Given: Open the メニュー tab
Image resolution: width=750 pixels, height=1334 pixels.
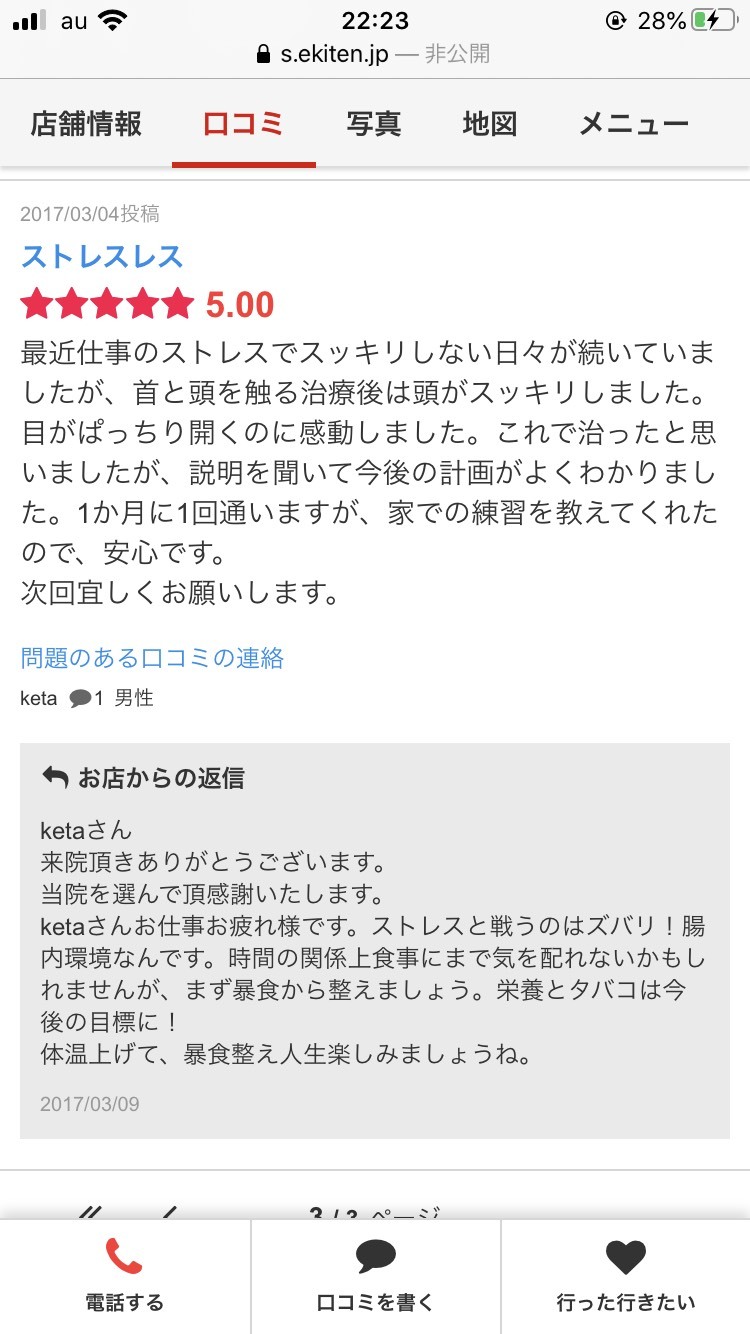Looking at the screenshot, I should pyautogui.click(x=634, y=124).
